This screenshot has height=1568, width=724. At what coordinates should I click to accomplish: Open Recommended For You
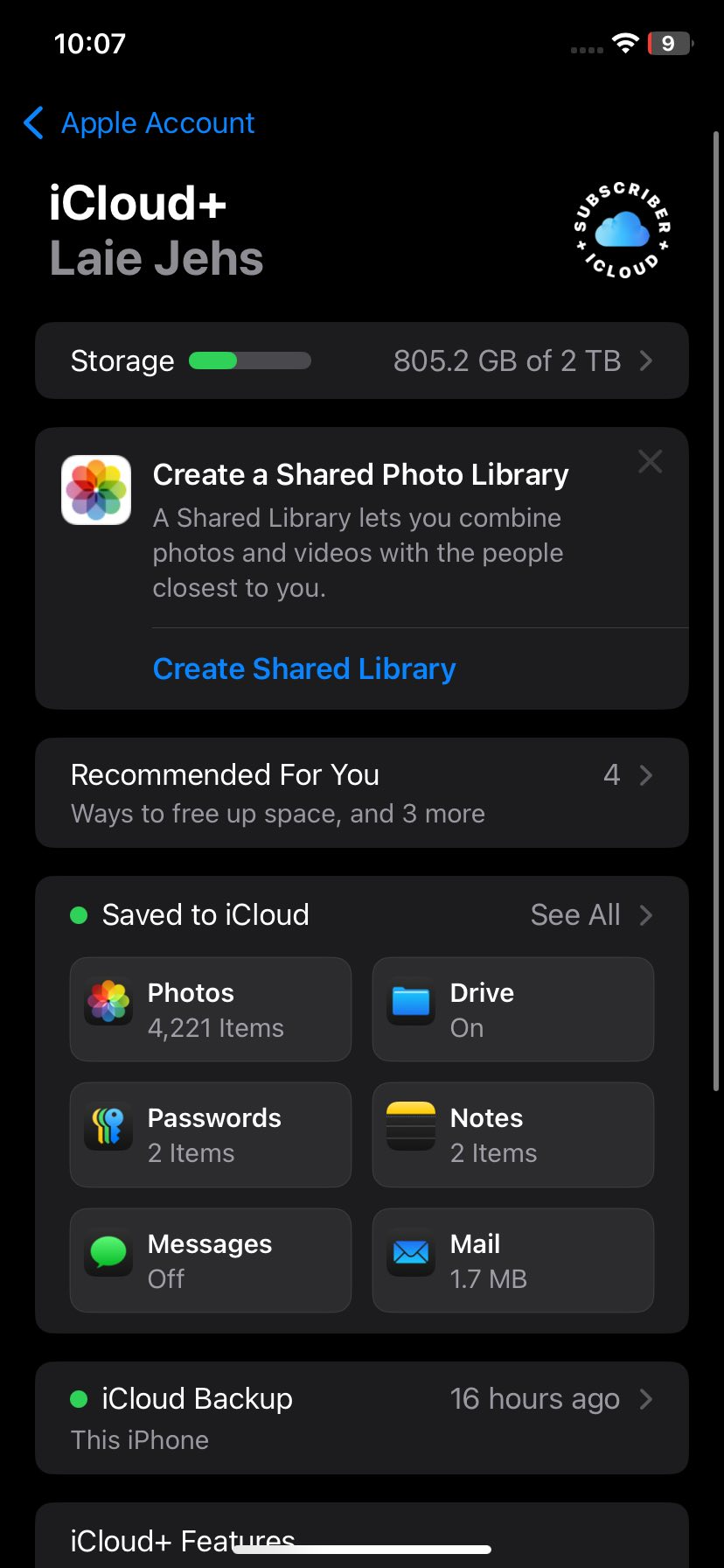point(361,793)
